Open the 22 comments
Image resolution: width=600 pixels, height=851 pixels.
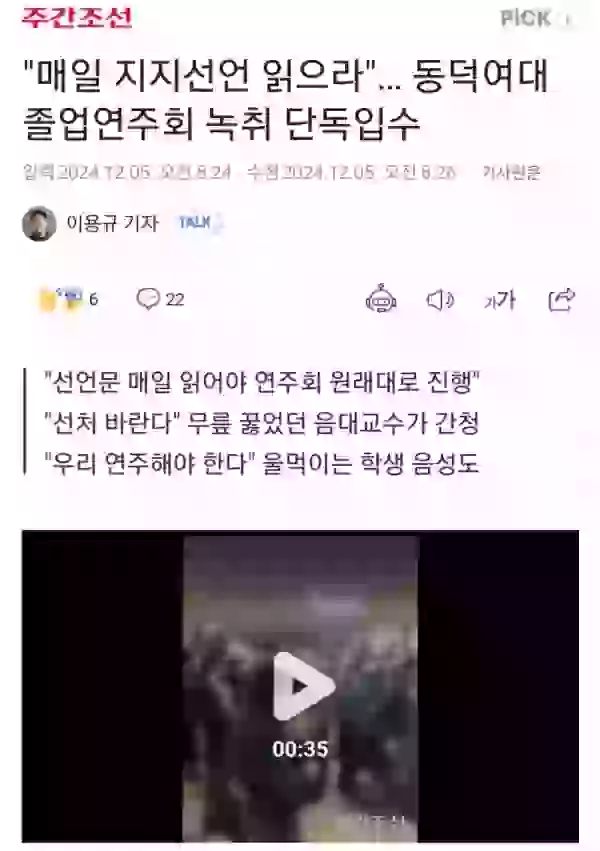pyautogui.click(x=161, y=298)
